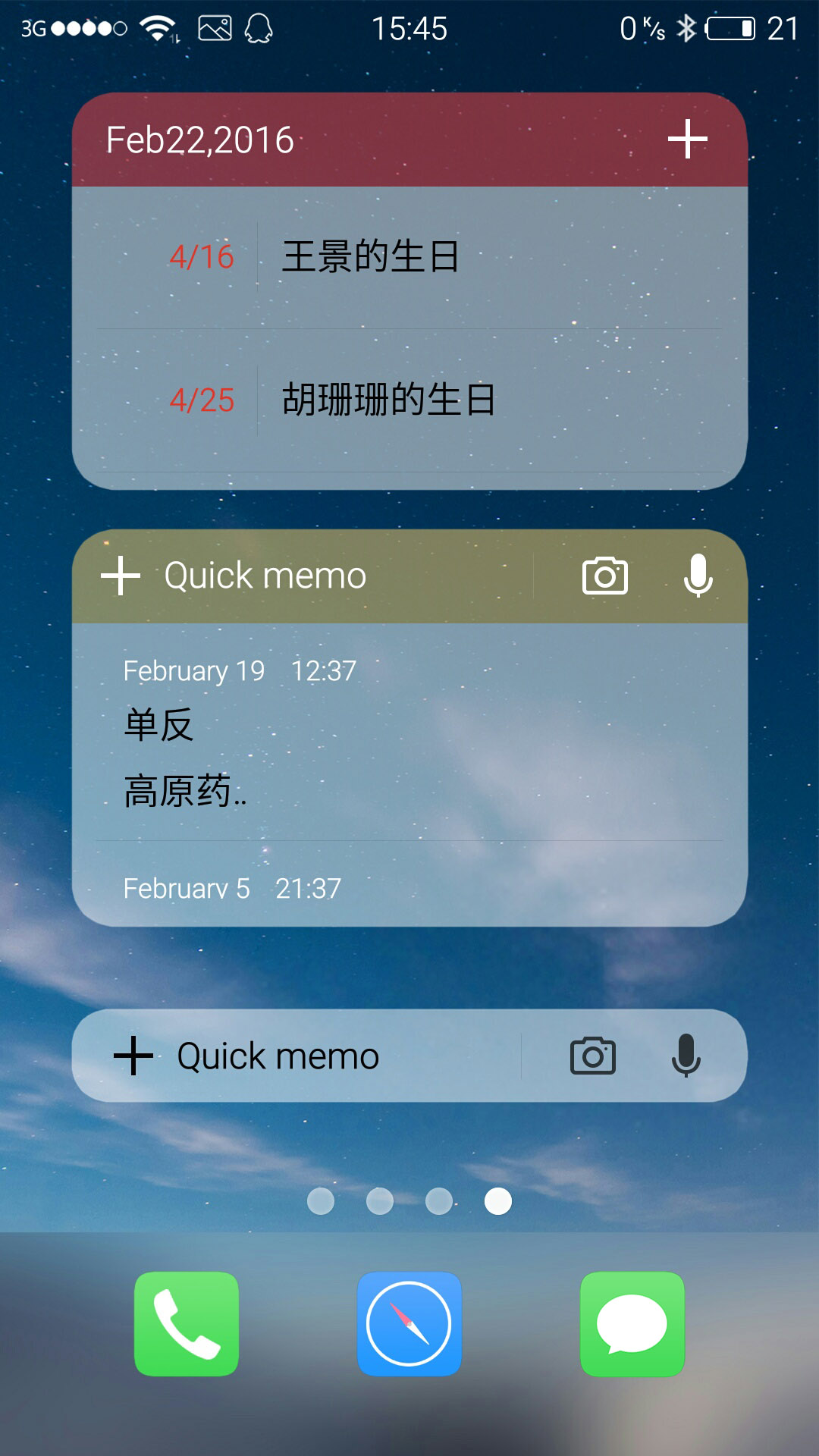819x1456 pixels.
Task: Take a photo memo from the olive widget header
Action: pos(604,576)
